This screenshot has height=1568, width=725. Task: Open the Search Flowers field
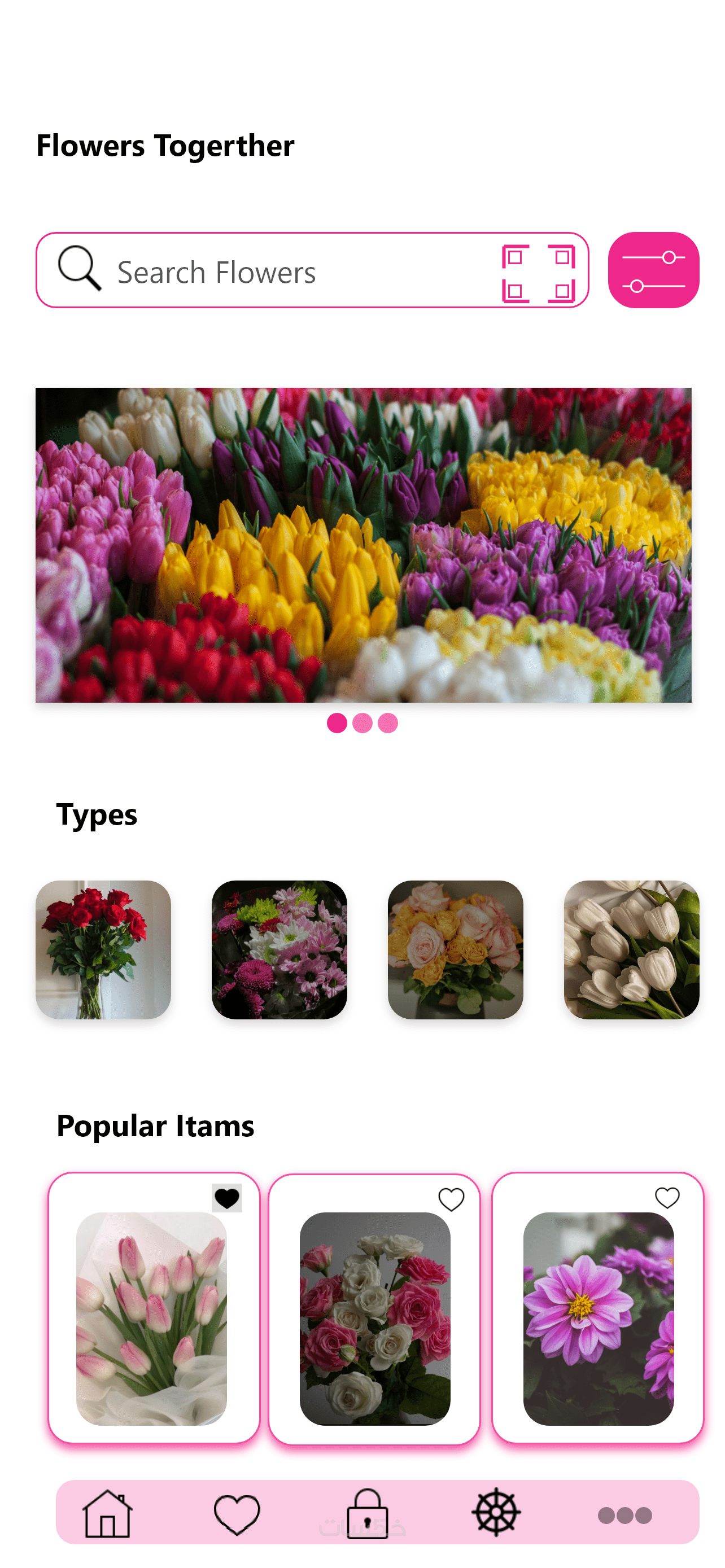(x=292, y=271)
